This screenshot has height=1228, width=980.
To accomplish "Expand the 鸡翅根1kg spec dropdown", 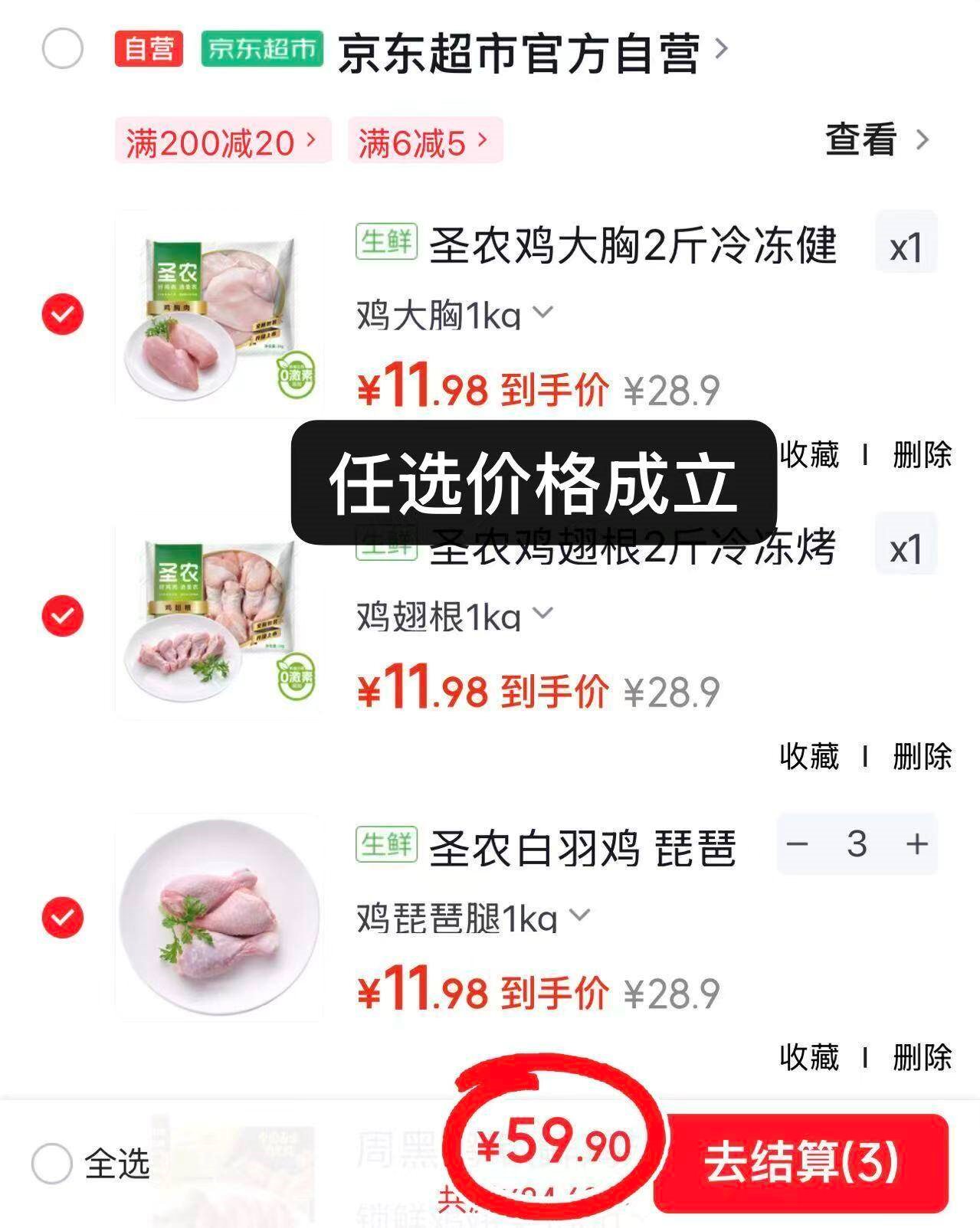I will click(542, 614).
